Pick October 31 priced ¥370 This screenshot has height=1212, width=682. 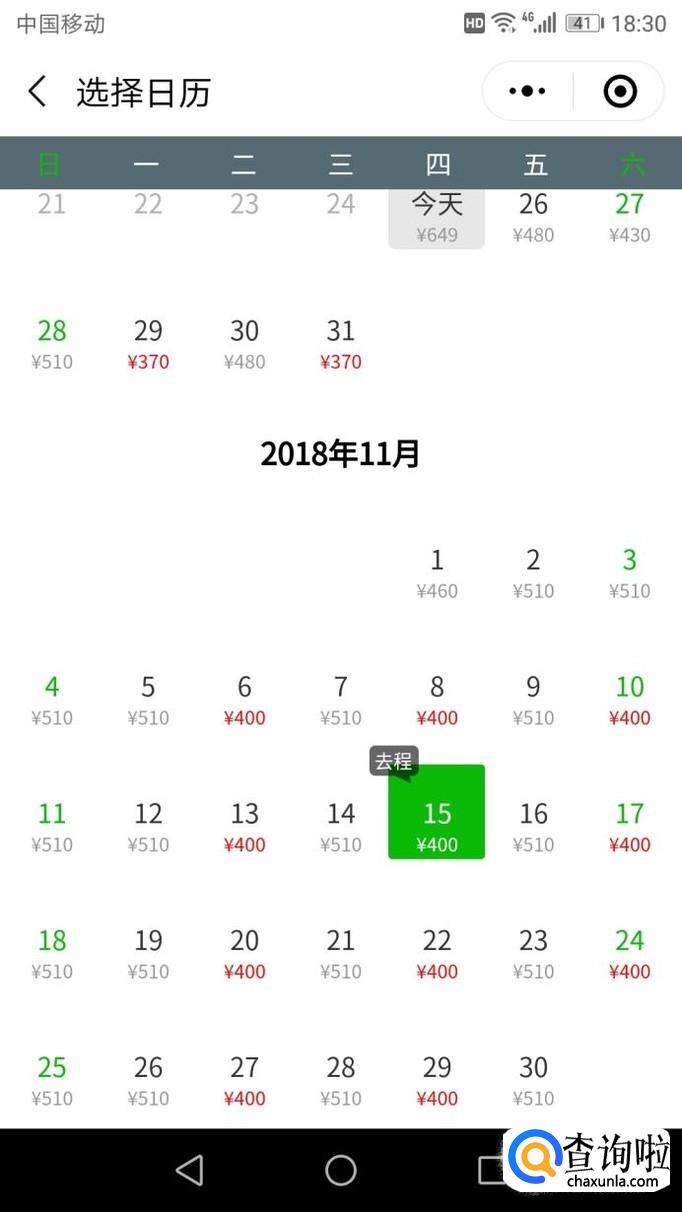coord(341,344)
